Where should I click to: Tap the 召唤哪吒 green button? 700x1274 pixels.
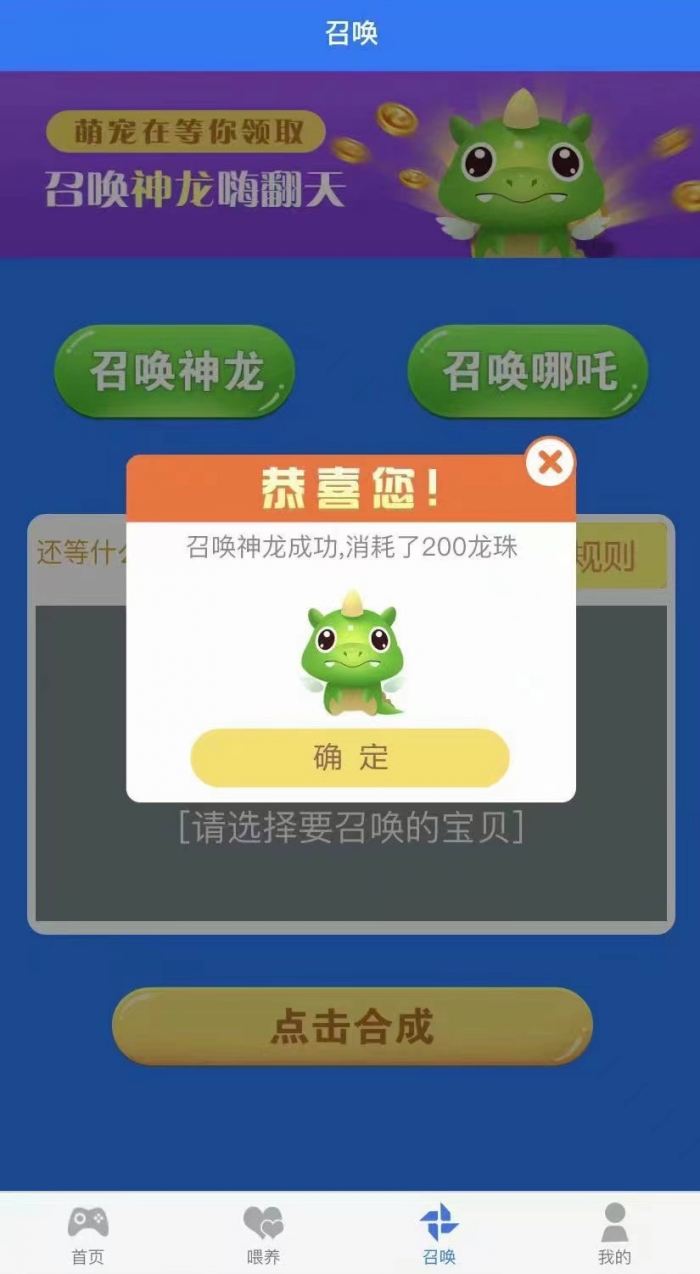coord(528,371)
